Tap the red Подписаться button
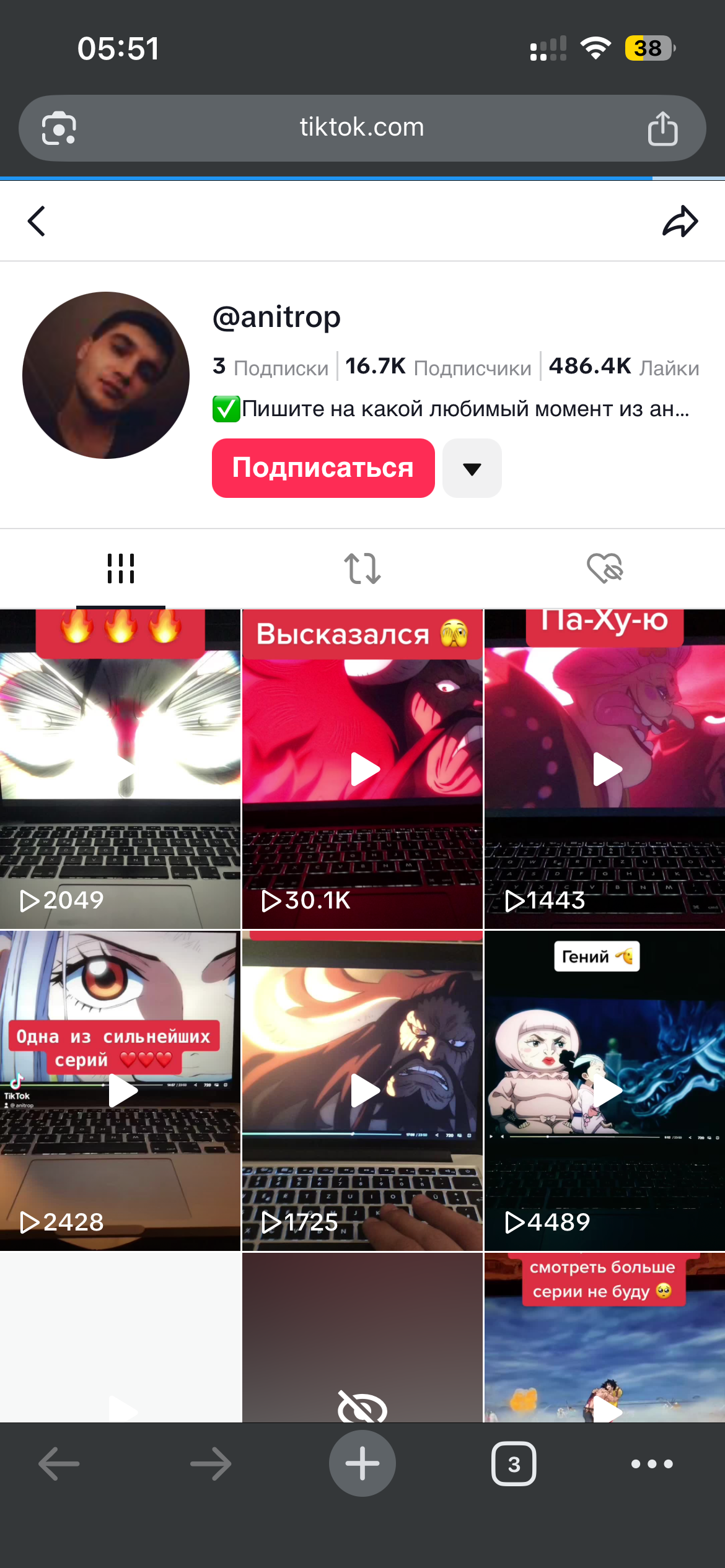This screenshot has width=725, height=1568. (x=323, y=468)
